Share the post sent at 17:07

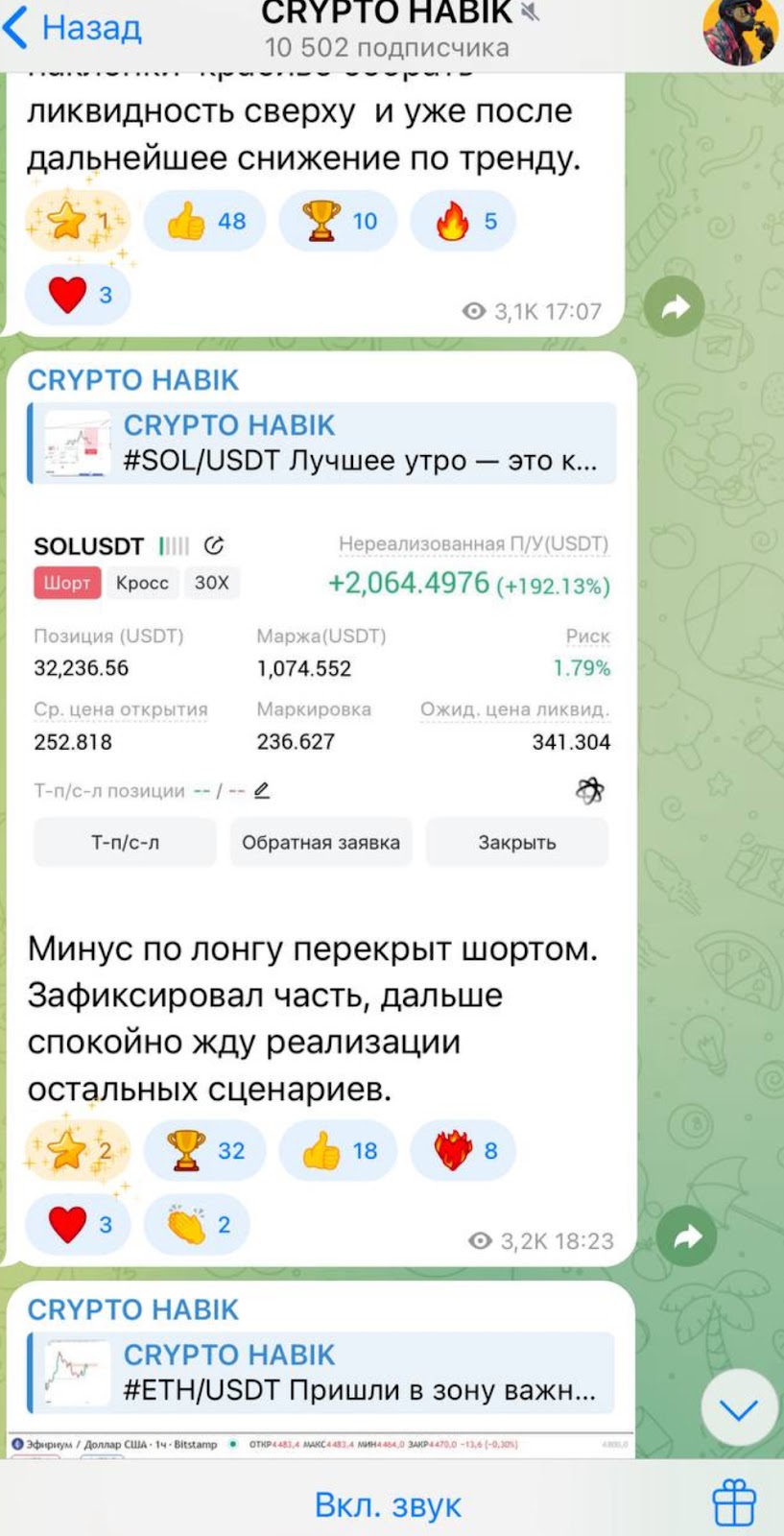coord(676,307)
